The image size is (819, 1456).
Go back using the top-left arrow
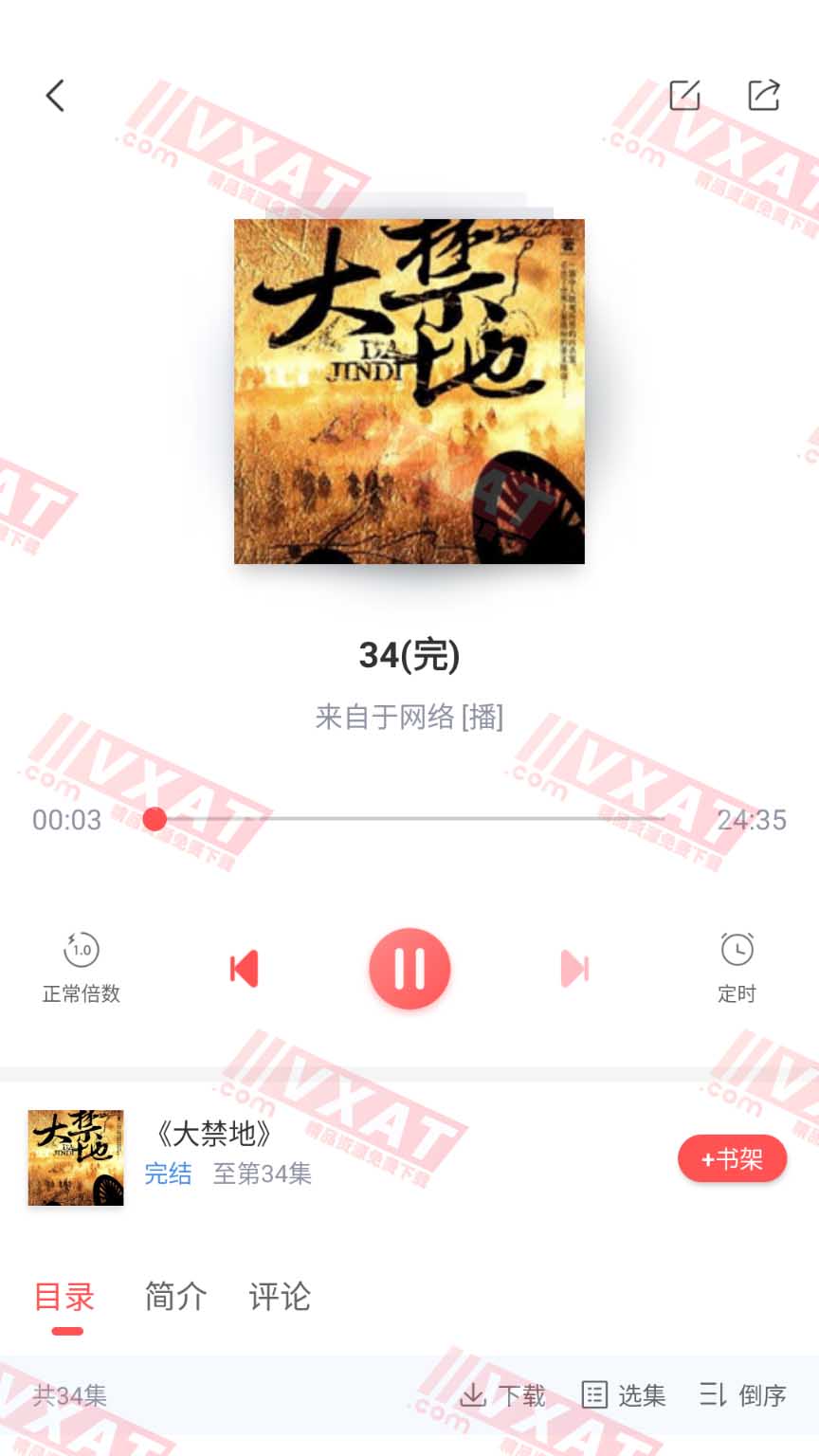pos(55,96)
